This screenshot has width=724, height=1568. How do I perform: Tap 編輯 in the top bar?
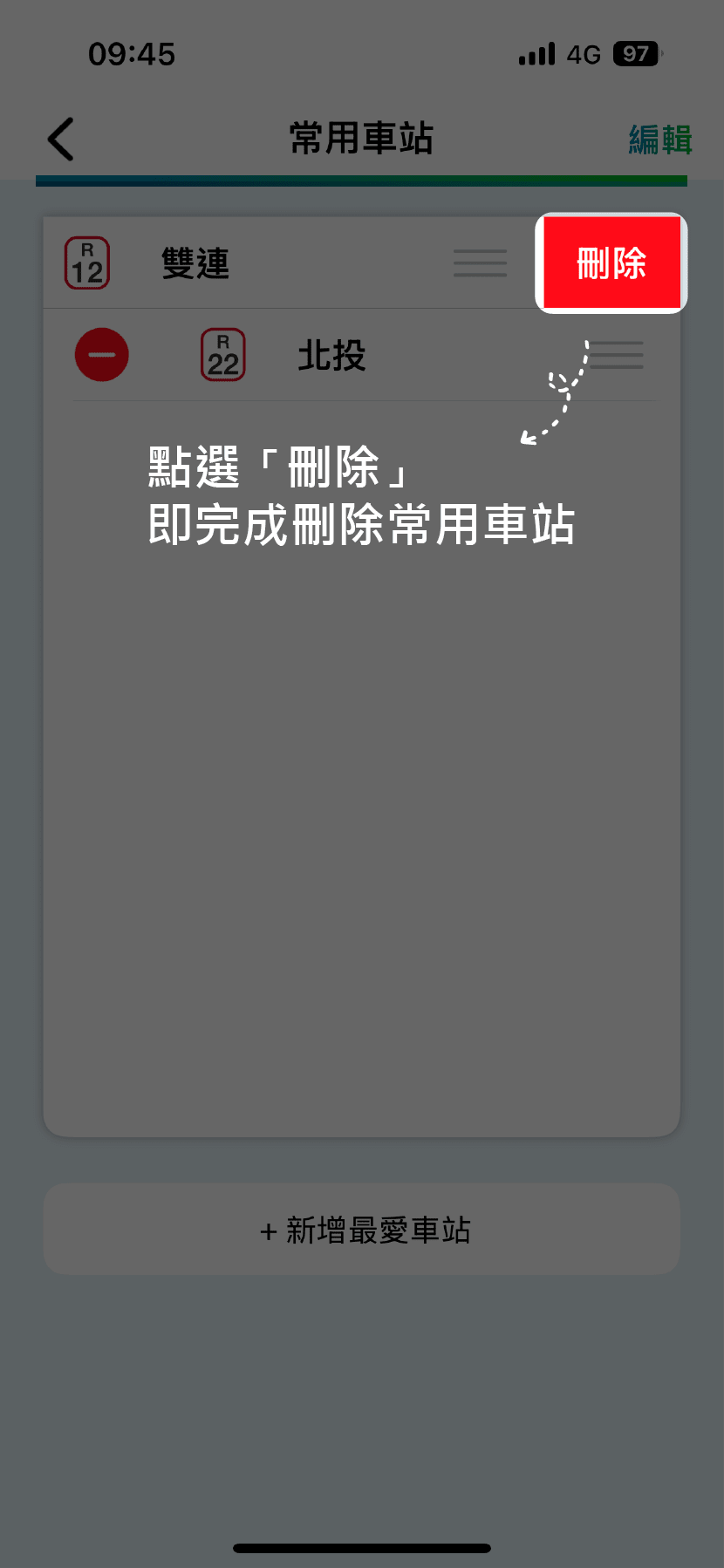click(660, 140)
